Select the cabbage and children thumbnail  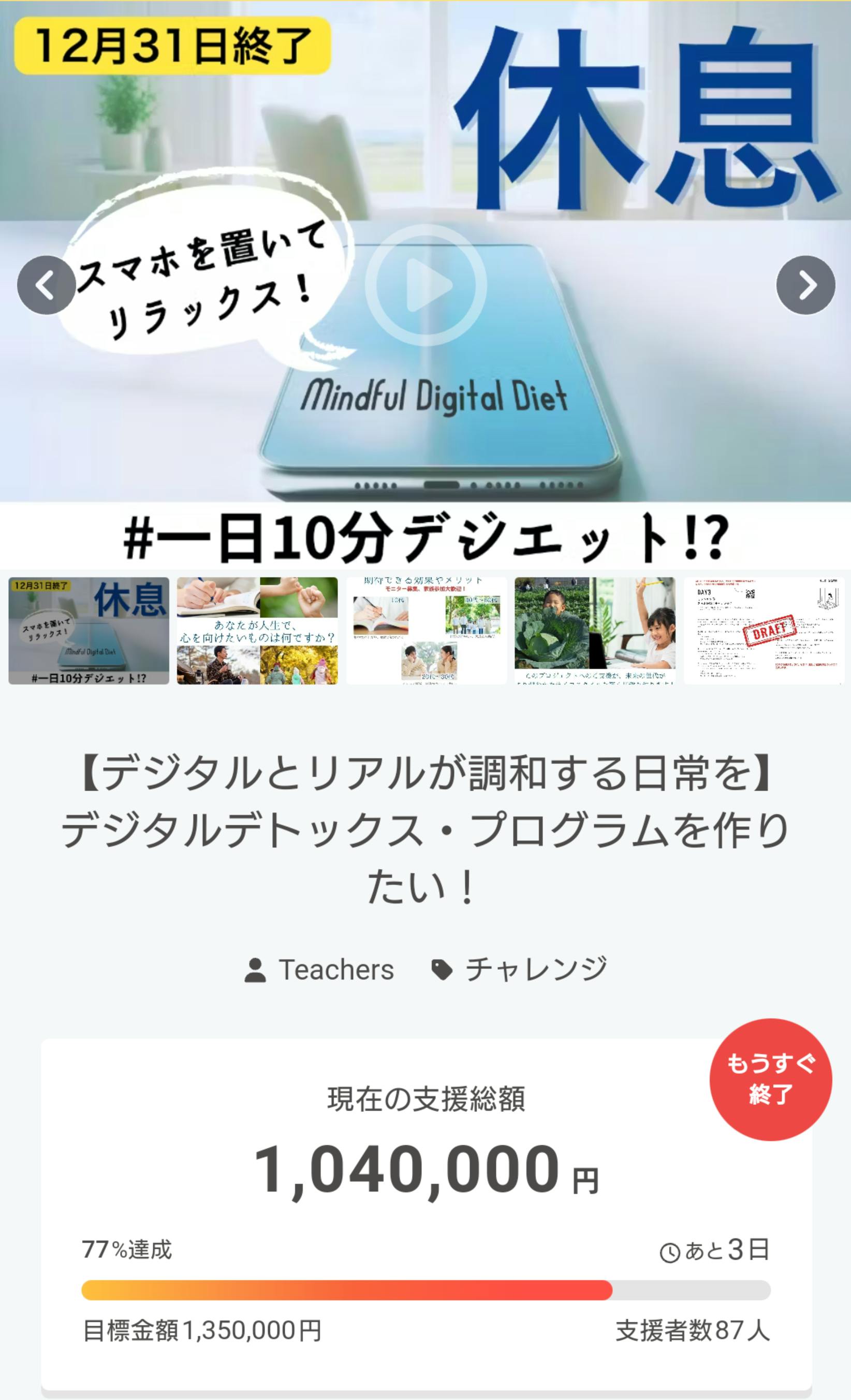(595, 631)
